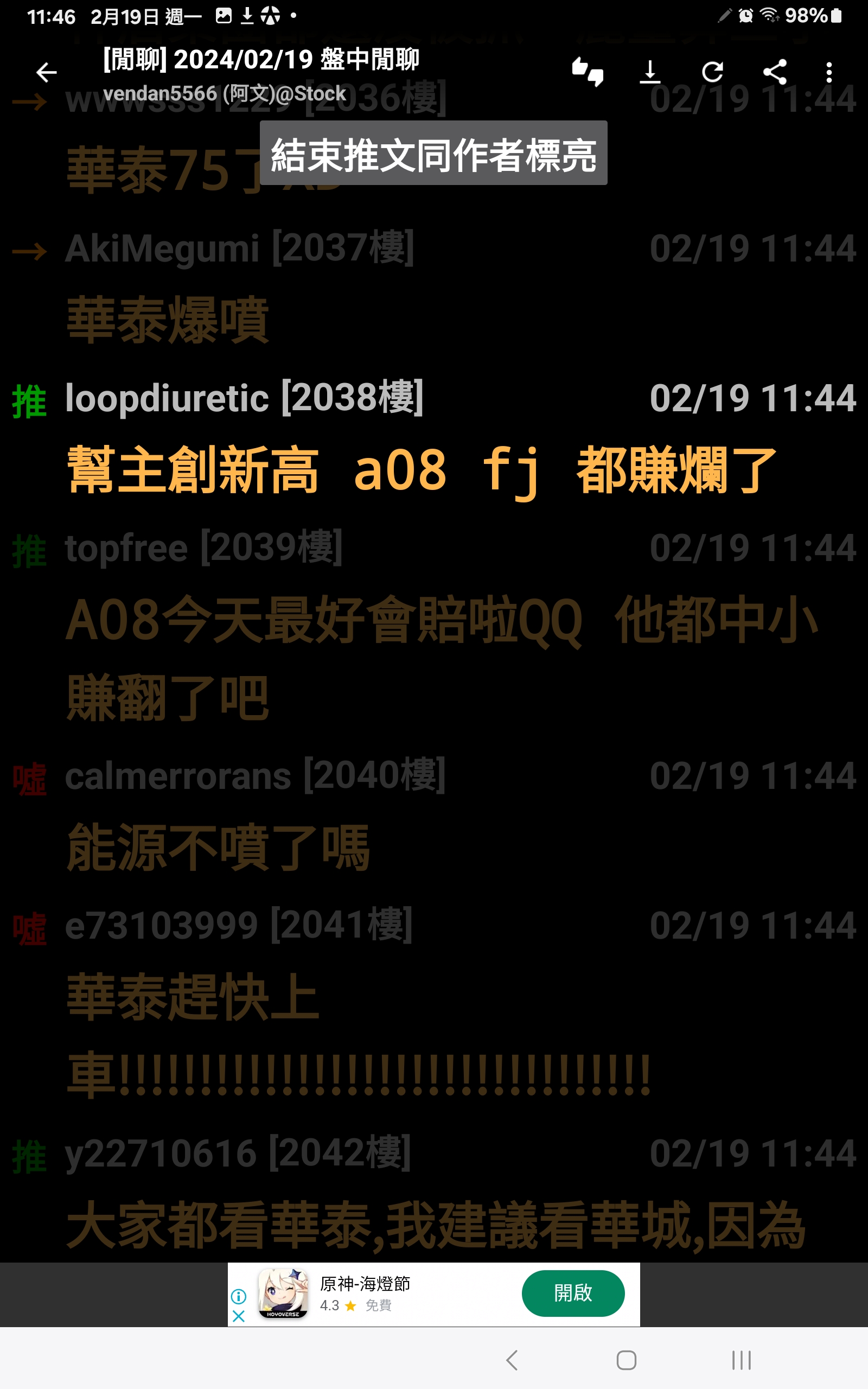Open the system recent apps view
The image size is (868, 1389).
click(741, 1360)
